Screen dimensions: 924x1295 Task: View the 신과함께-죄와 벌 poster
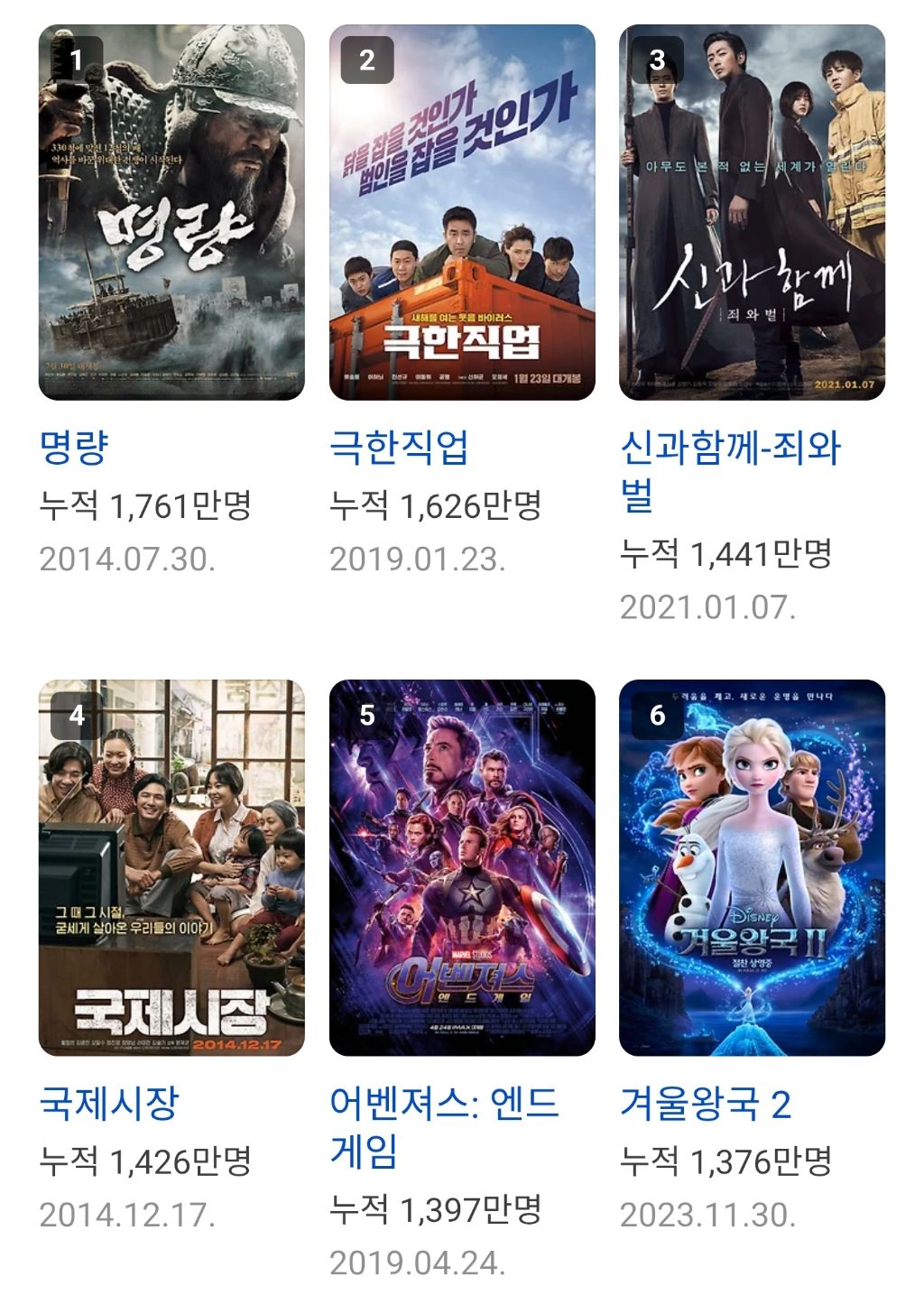coord(752,212)
